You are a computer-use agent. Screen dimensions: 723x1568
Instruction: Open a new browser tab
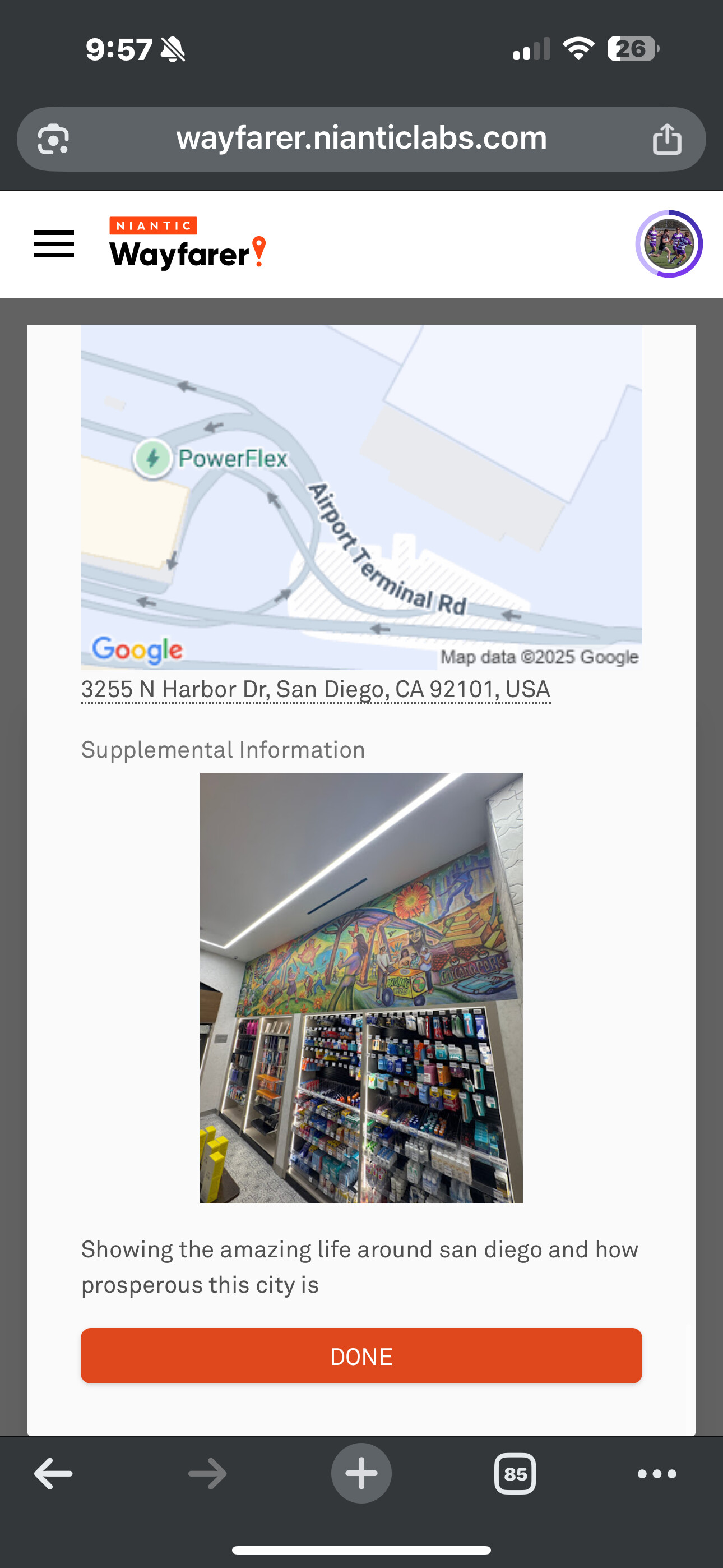[361, 1474]
